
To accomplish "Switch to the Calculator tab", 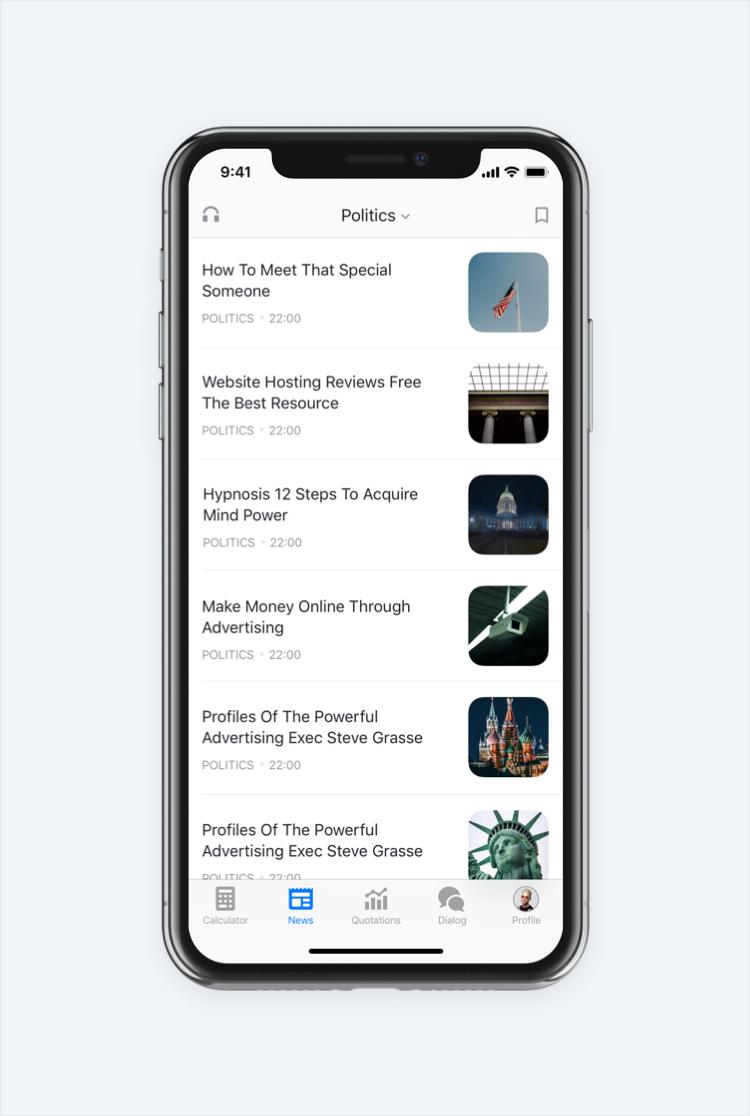I will (225, 906).
